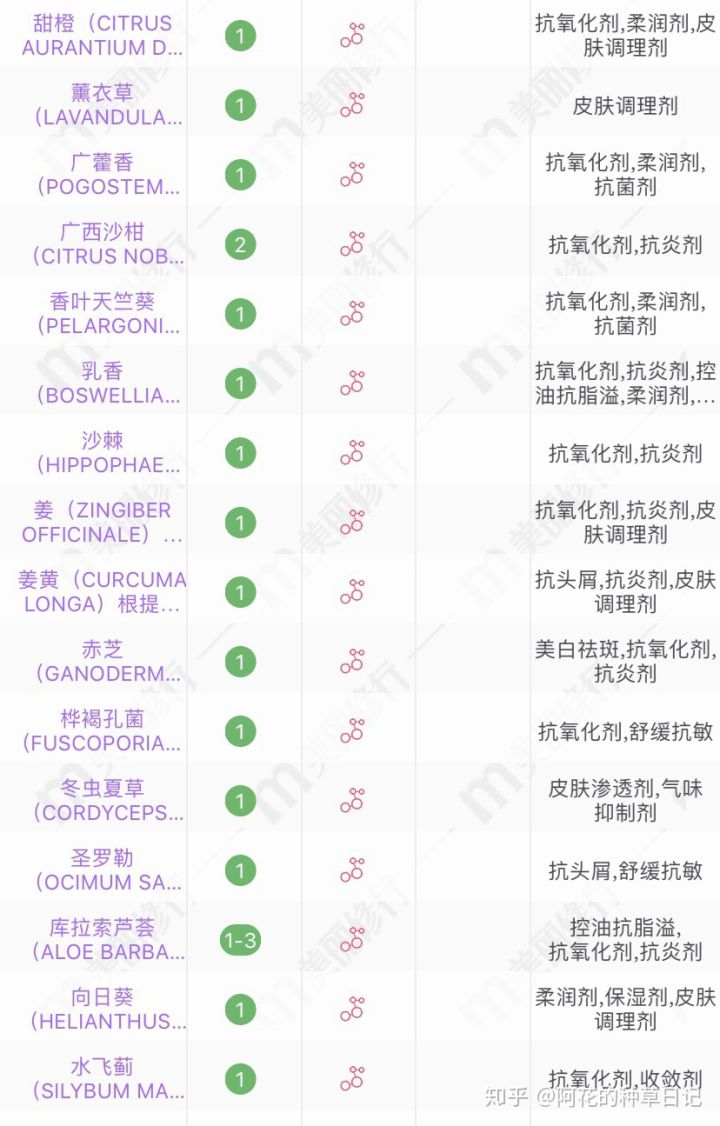
Task: Select the green badge 2 next to 广西沙柑
Action: (x=240, y=245)
